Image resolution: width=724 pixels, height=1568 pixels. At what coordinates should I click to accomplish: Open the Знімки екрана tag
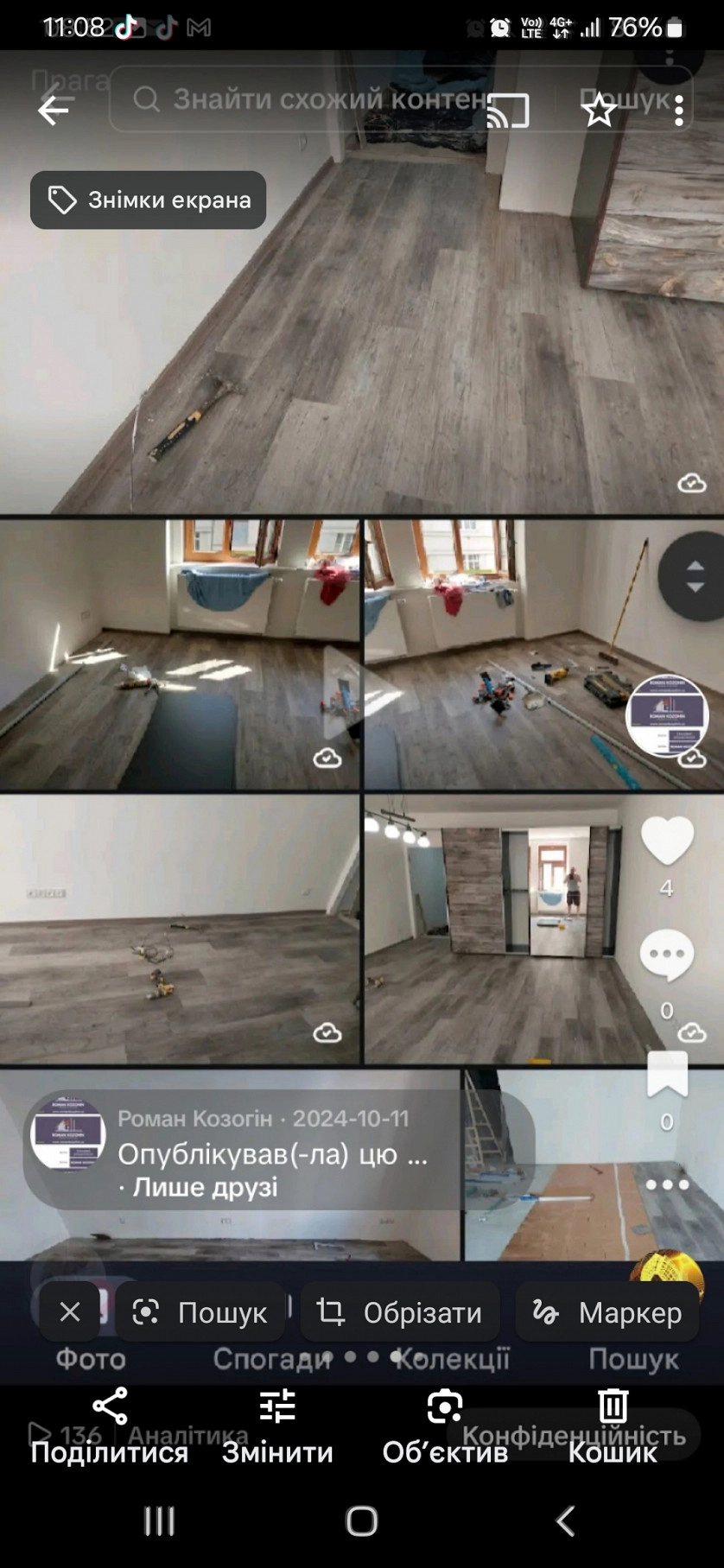(x=149, y=200)
